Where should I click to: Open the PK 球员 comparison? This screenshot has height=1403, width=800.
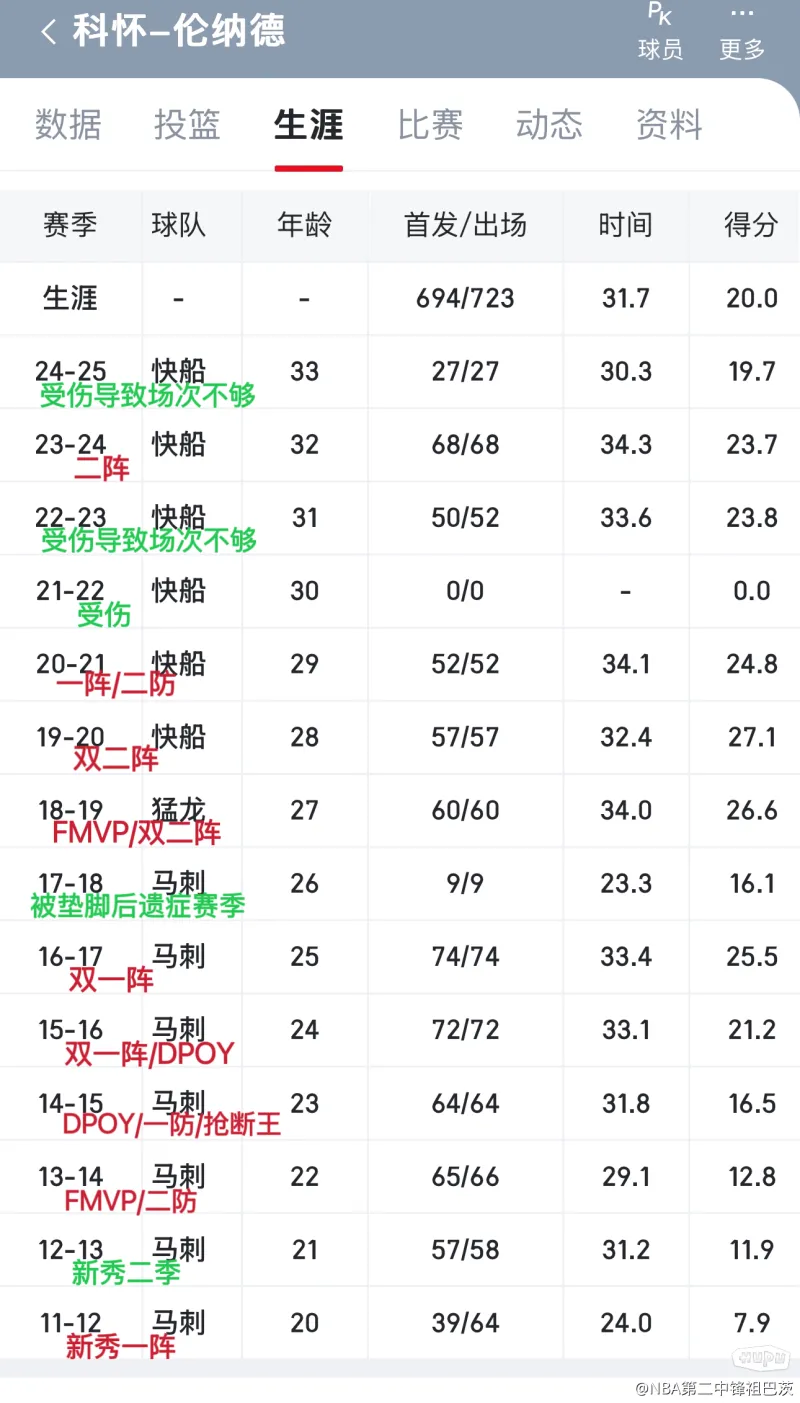coord(660,32)
